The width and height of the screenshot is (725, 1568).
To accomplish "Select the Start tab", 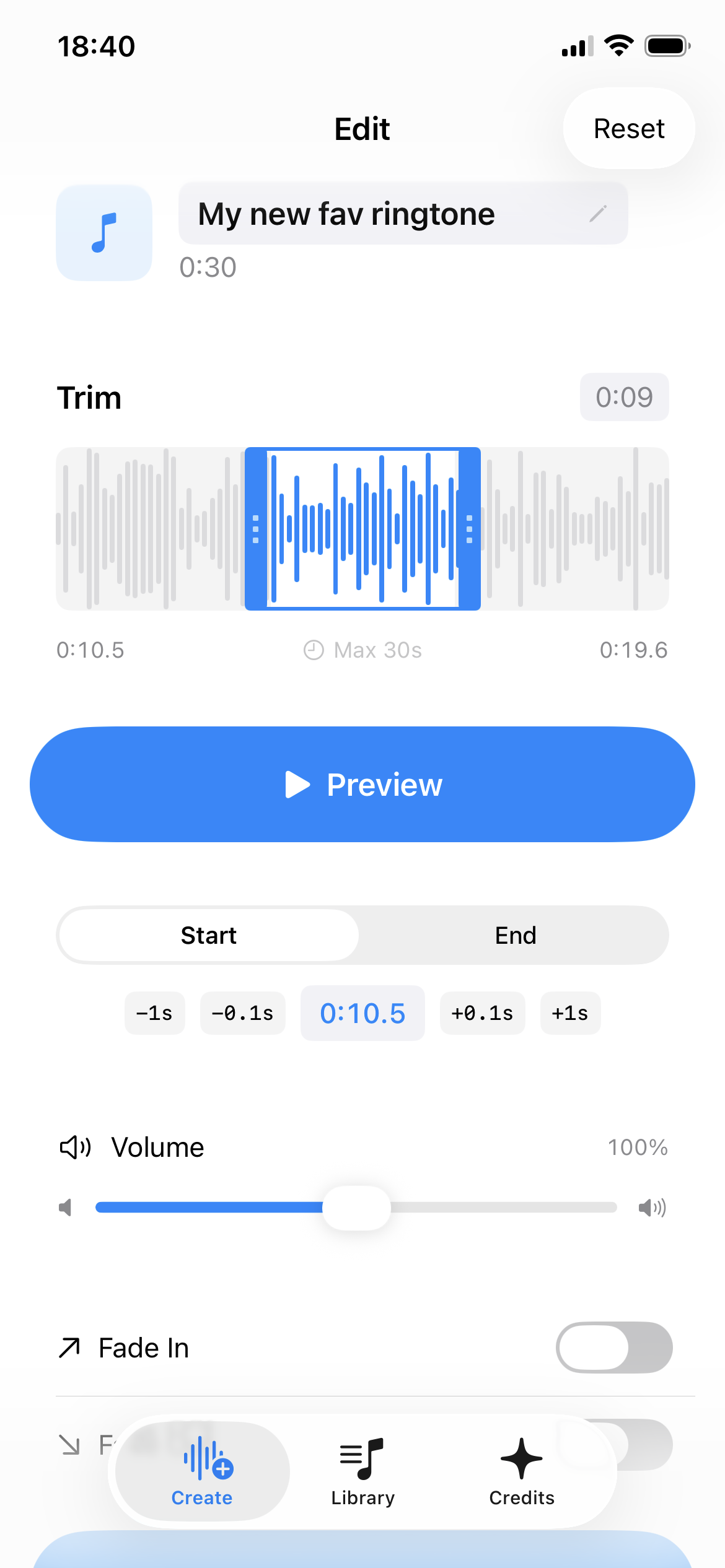I will pos(208,935).
